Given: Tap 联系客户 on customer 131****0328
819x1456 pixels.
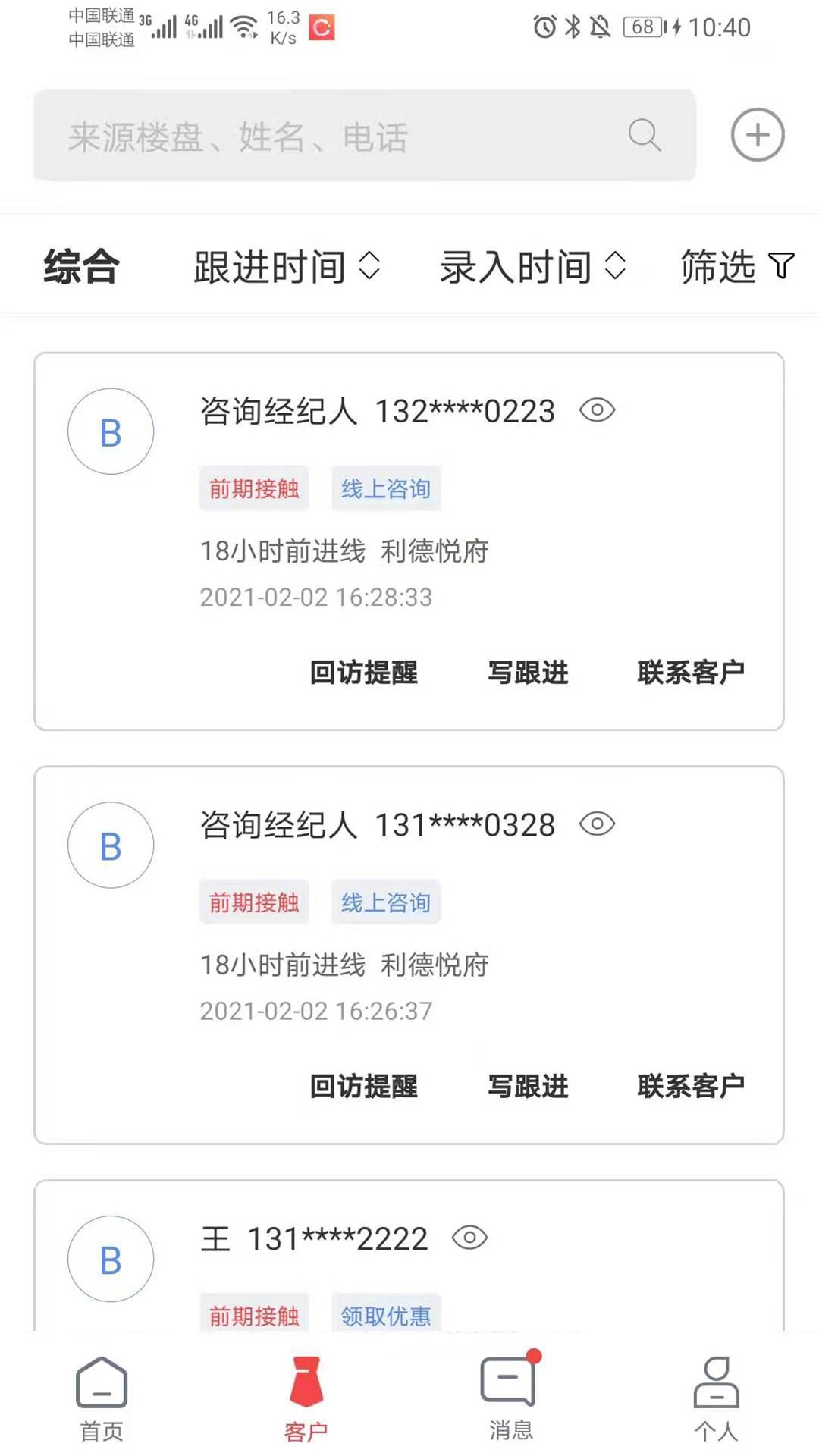Looking at the screenshot, I should click(x=691, y=1087).
